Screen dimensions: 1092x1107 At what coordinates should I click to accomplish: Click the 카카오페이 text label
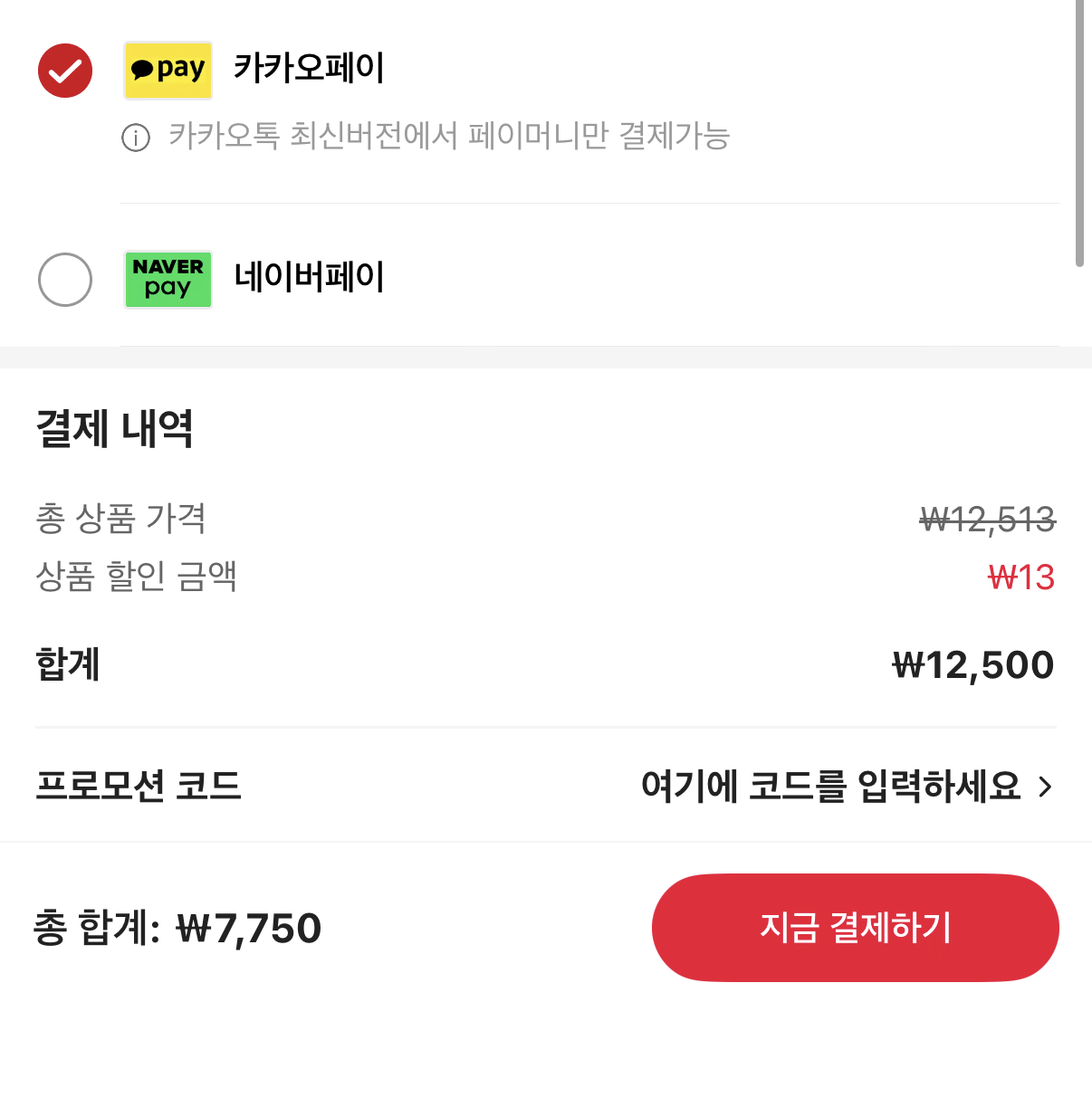(309, 67)
